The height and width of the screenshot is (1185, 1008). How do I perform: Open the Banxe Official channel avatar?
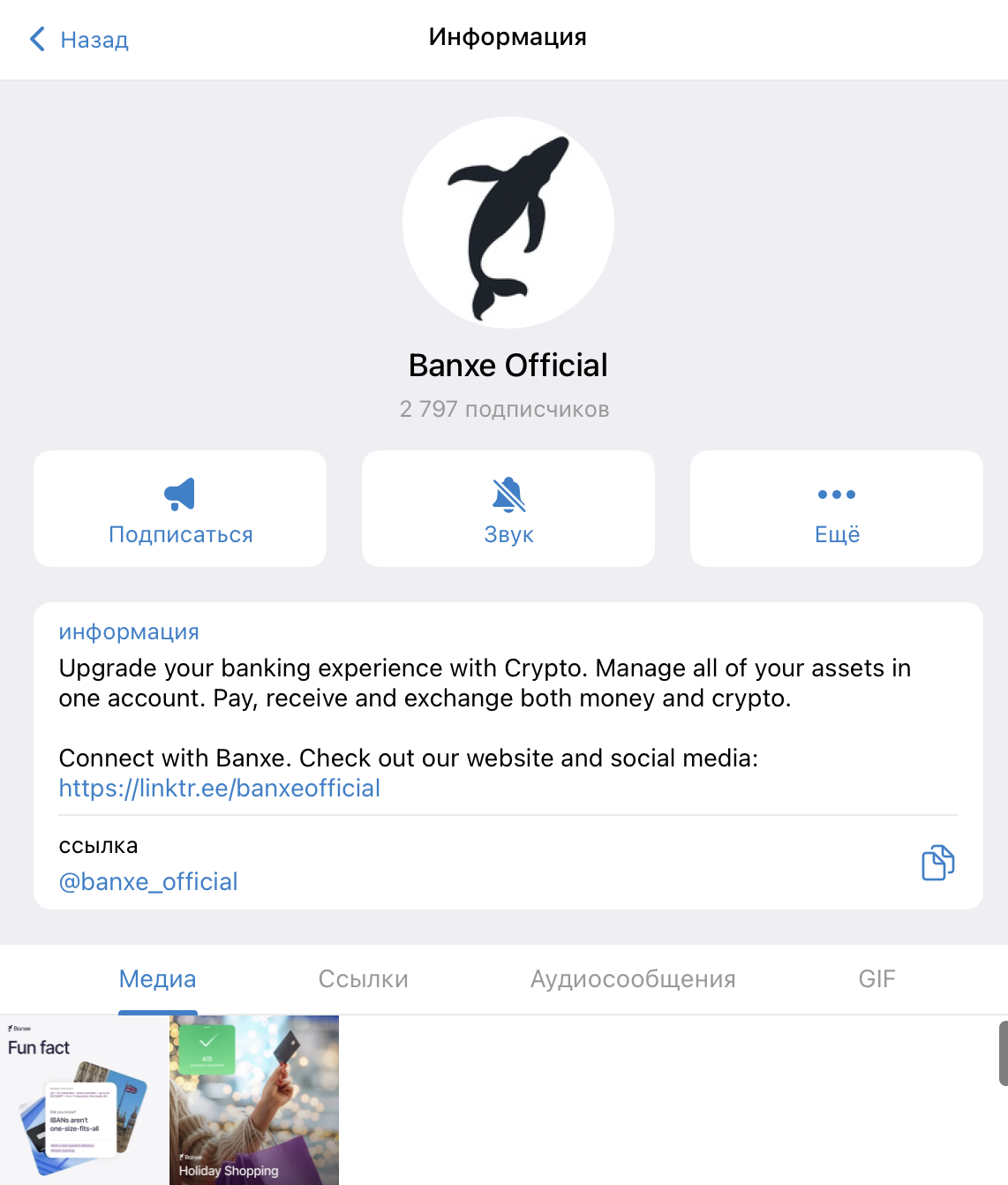click(508, 223)
